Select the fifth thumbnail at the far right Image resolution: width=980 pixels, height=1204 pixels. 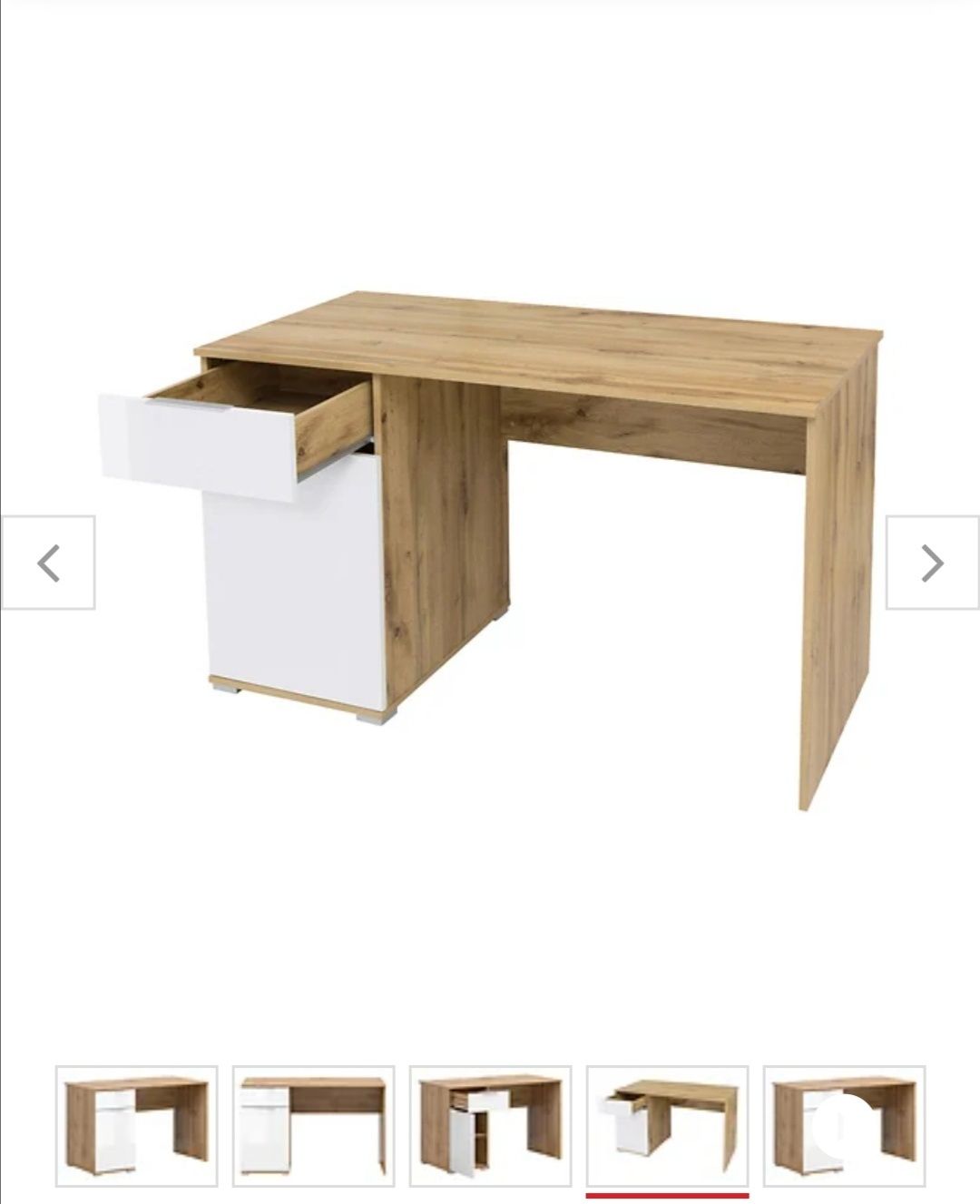(x=844, y=1126)
